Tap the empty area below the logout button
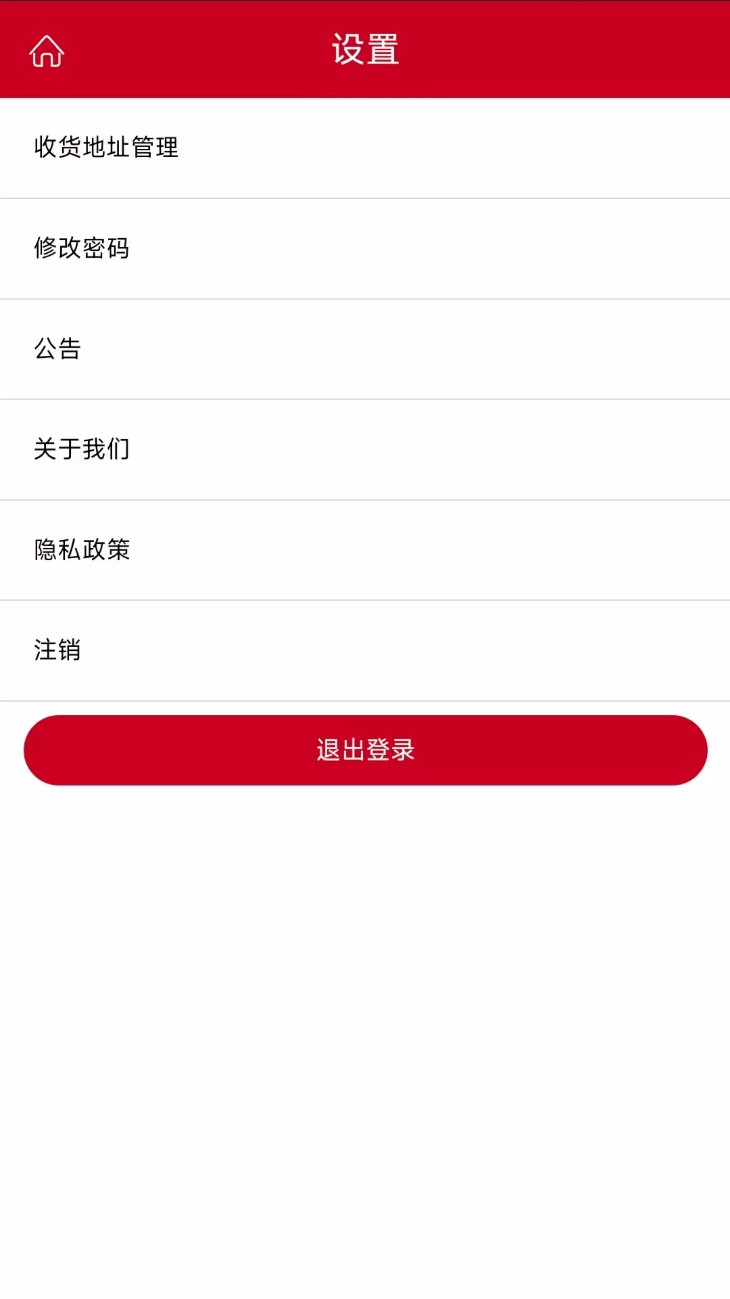Screen dimensions: 730x1299 point(365,1000)
